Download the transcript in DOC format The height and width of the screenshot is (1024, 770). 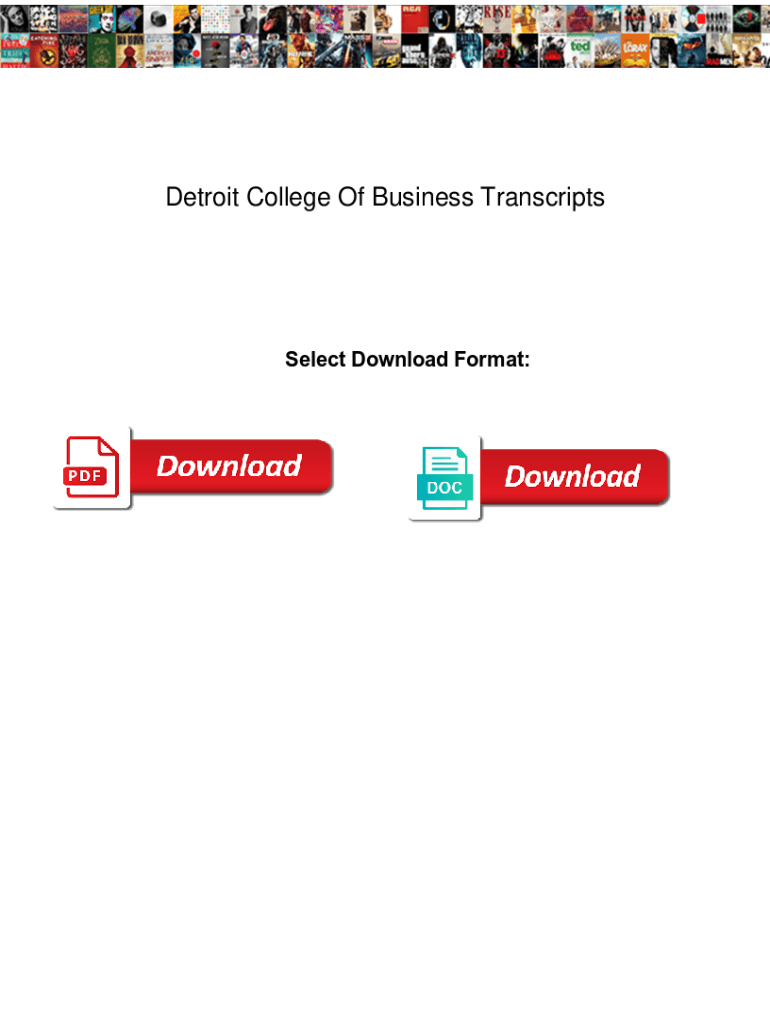571,477
